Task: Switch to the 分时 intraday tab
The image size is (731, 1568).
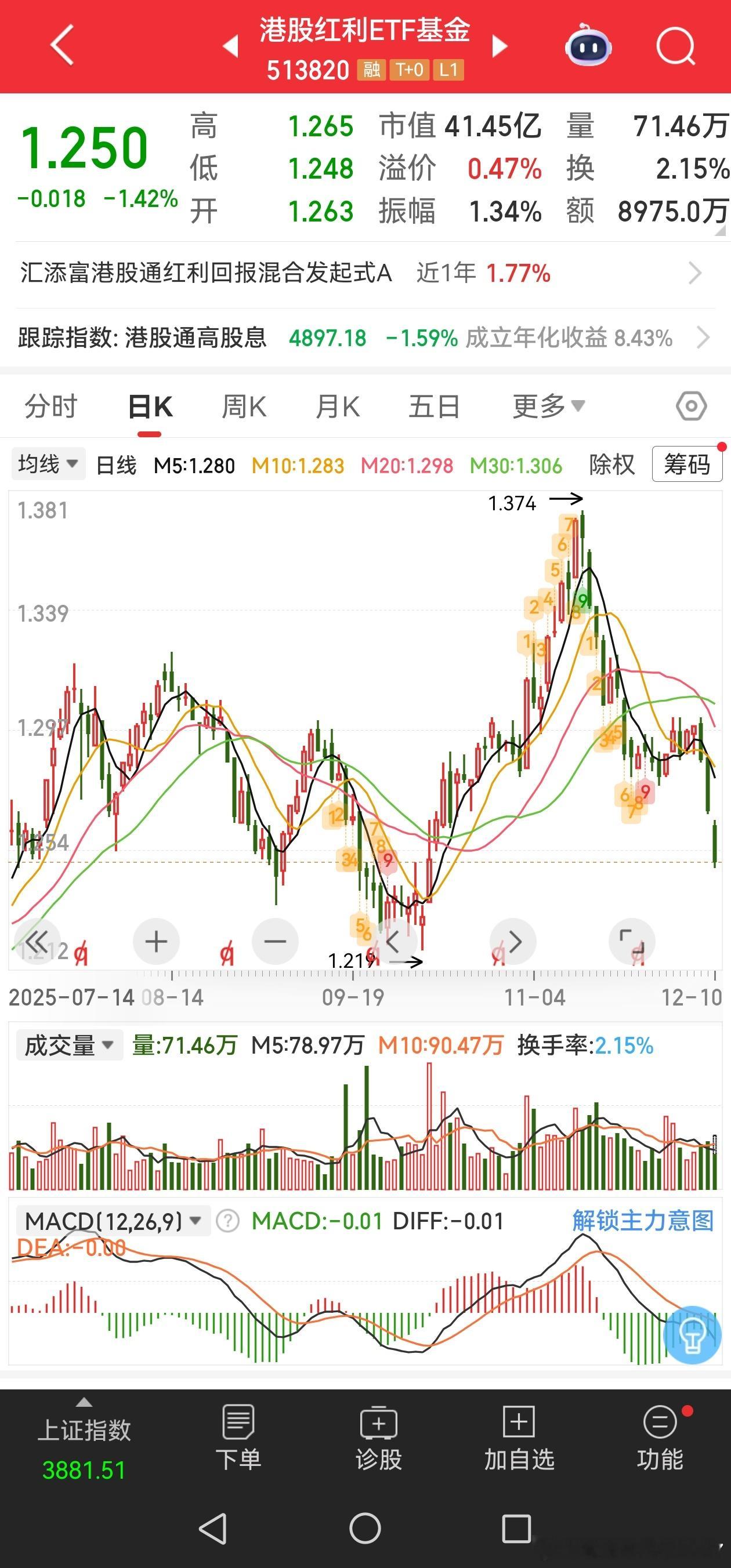Action: click(51, 405)
